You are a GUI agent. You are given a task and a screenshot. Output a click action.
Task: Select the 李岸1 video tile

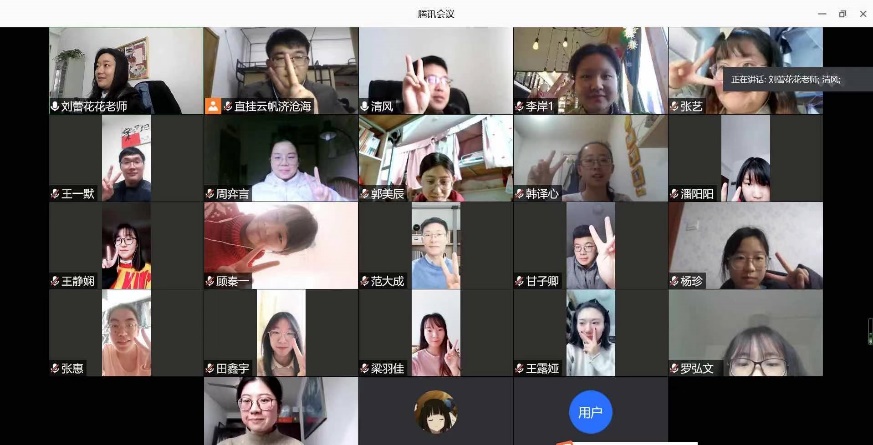590,70
